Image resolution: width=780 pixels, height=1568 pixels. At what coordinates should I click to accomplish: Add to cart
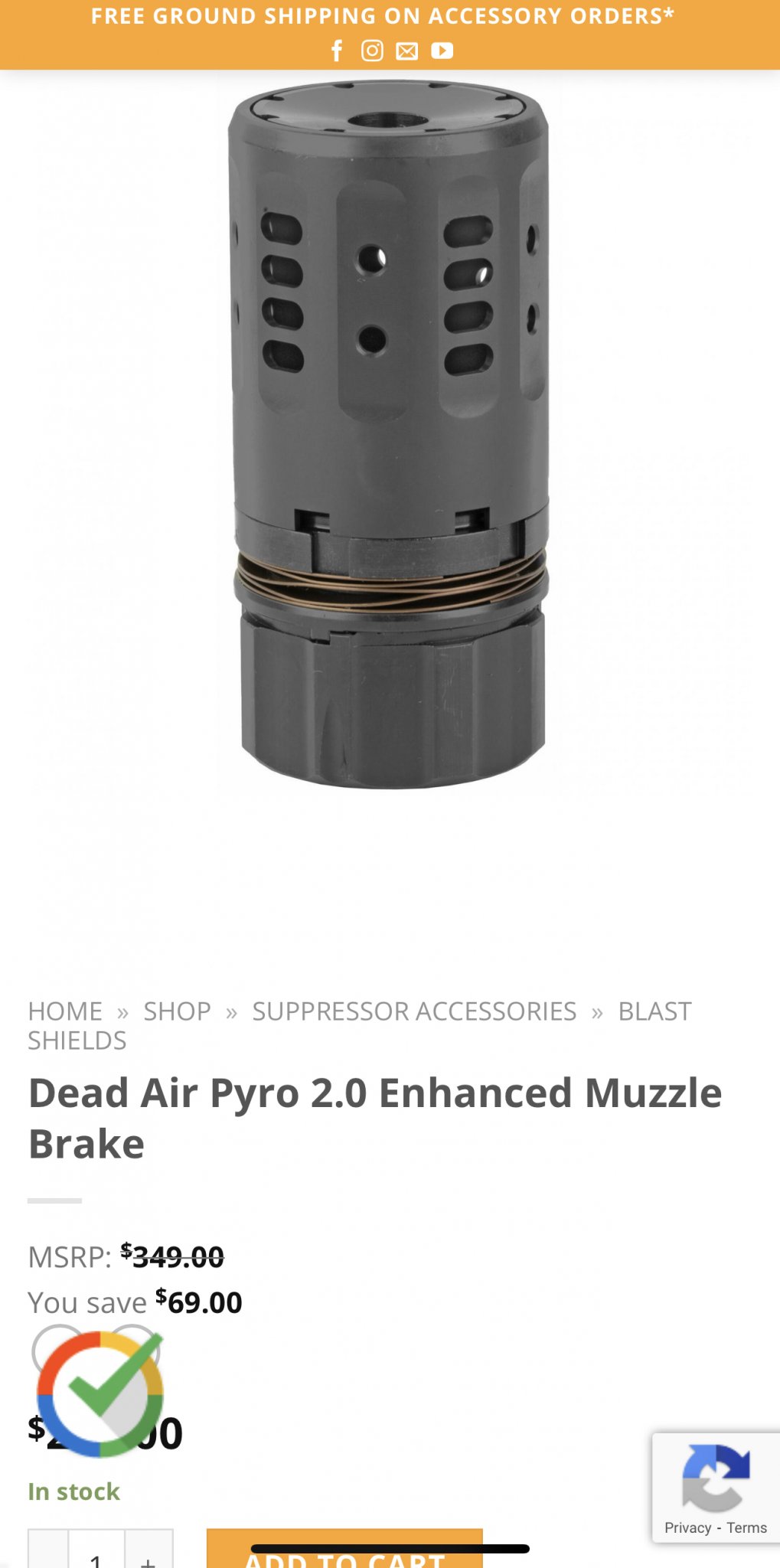tap(344, 1550)
